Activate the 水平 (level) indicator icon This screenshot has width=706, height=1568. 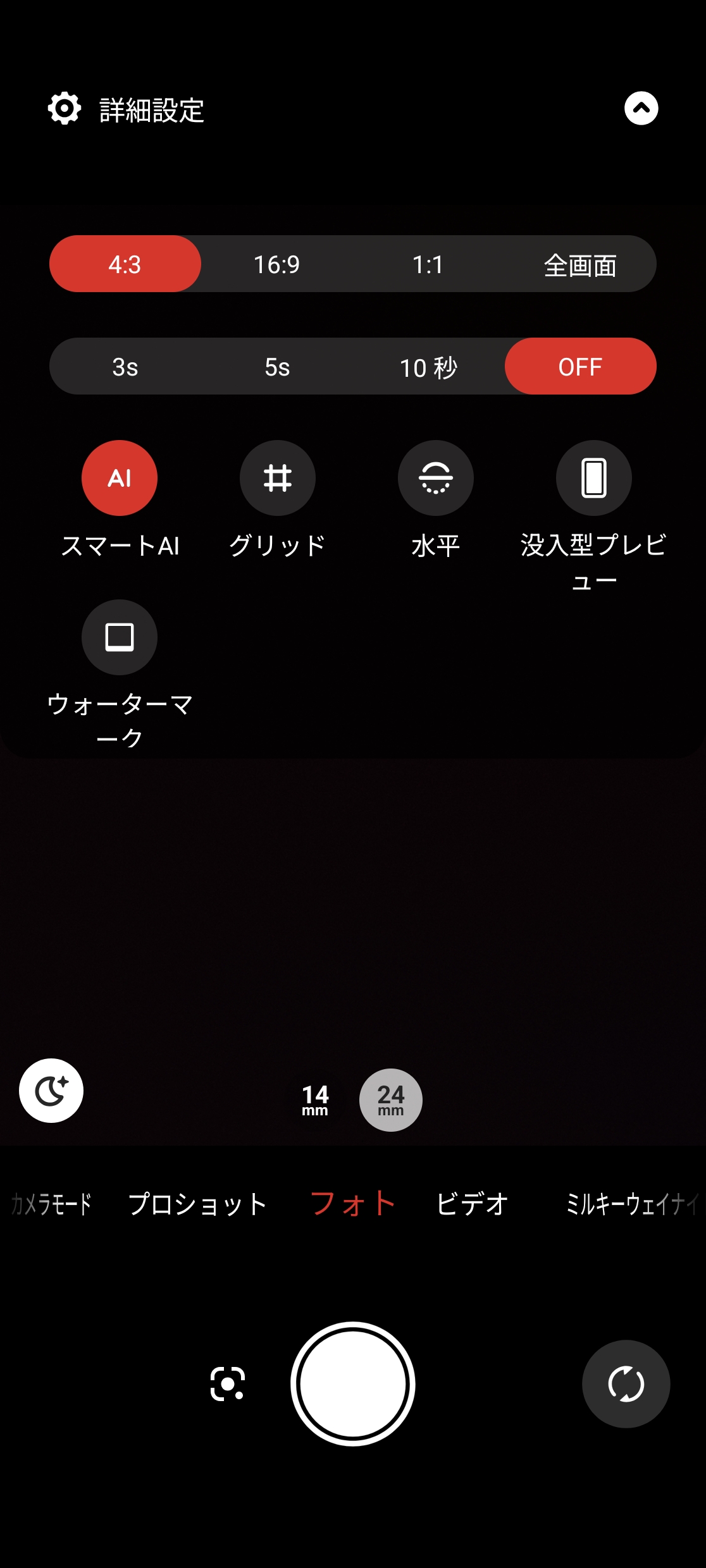[x=435, y=478]
